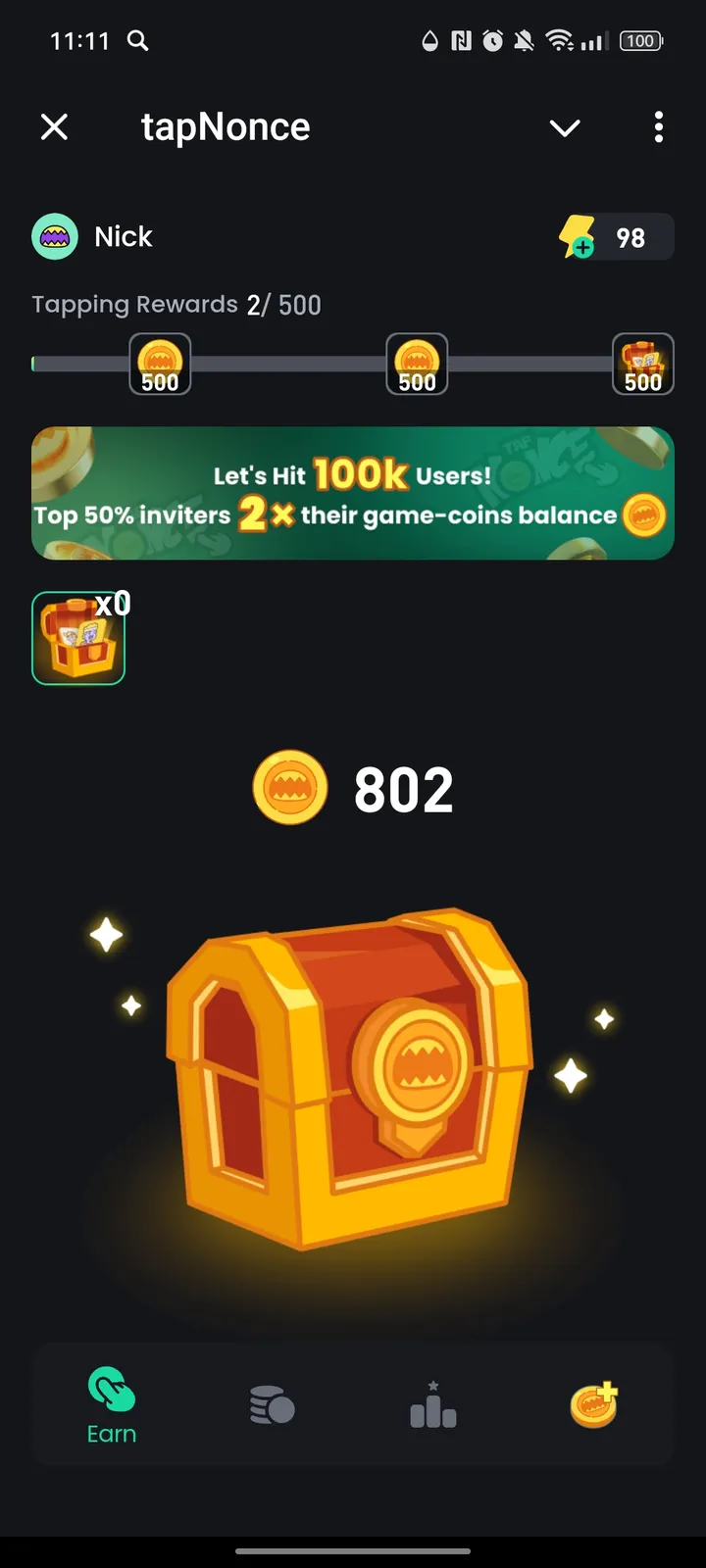Open Nick's profile avatar

(x=55, y=237)
